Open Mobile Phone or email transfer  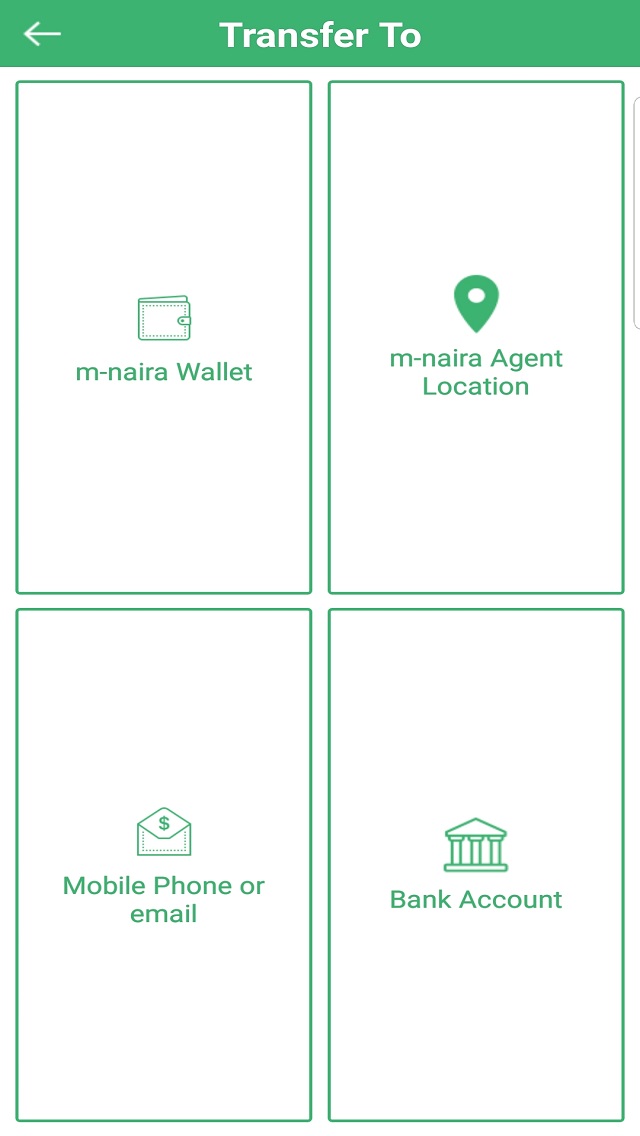pyautogui.click(x=164, y=865)
